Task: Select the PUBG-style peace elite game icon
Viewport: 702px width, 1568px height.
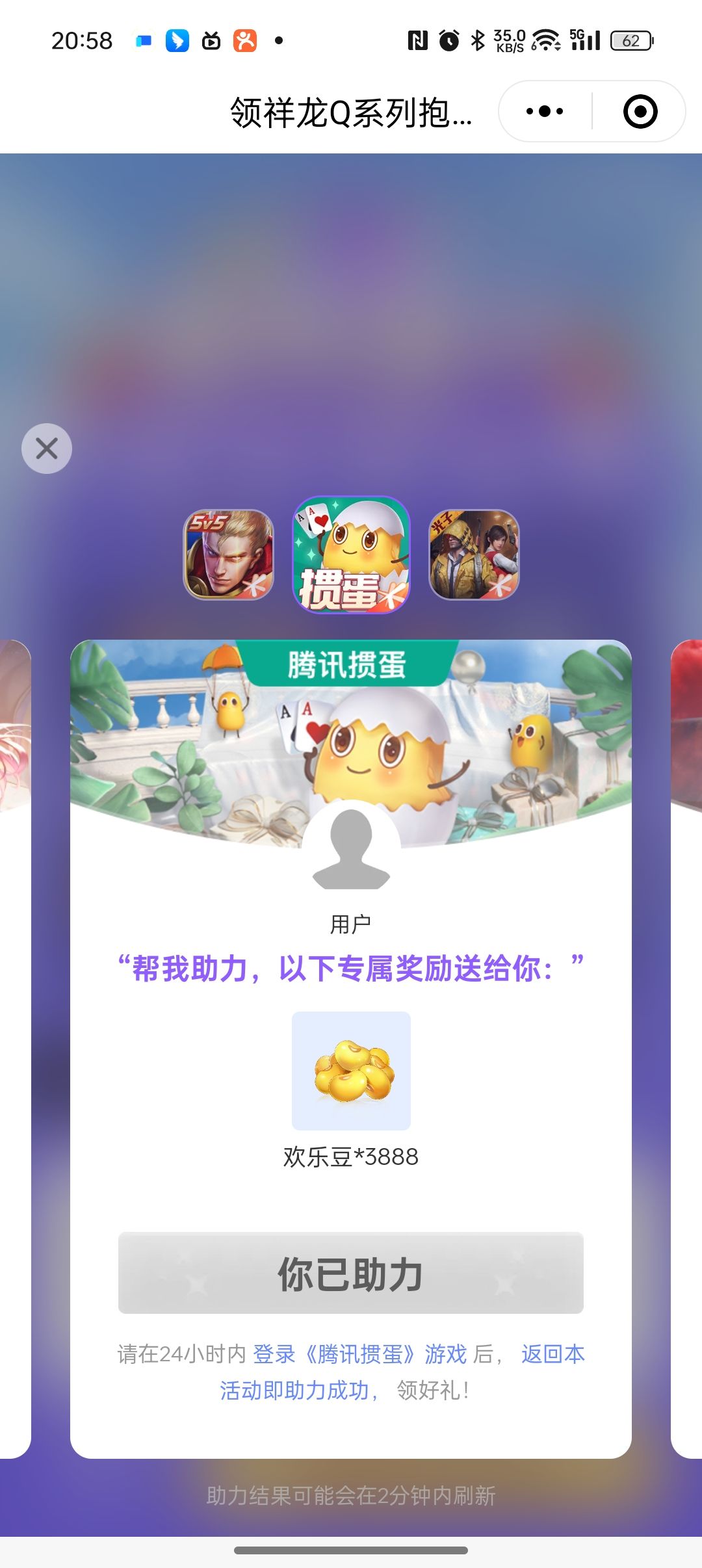Action: pyautogui.click(x=474, y=555)
